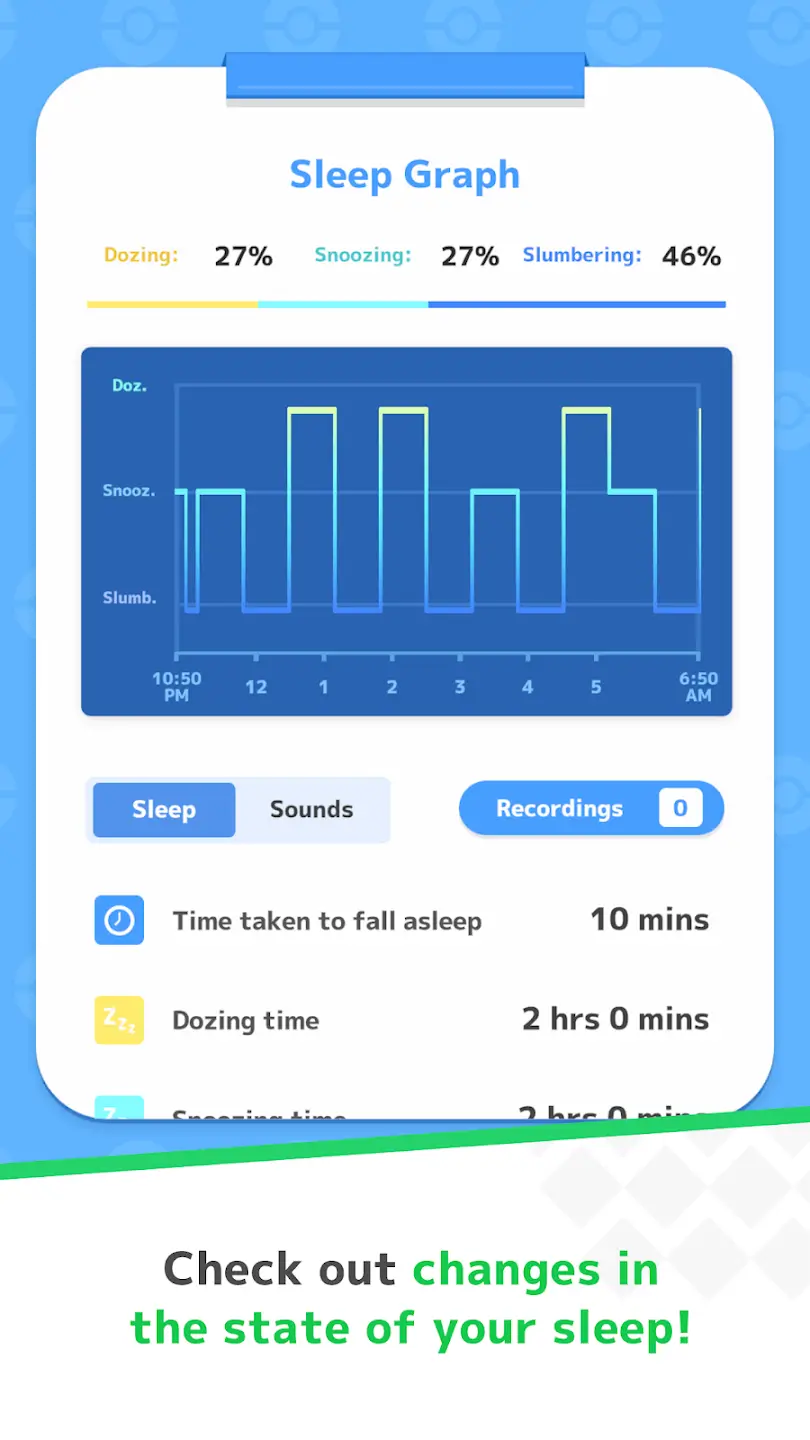The height and width of the screenshot is (1440, 810).
Task: Select the Snoozing label in the summary
Action: [363, 256]
